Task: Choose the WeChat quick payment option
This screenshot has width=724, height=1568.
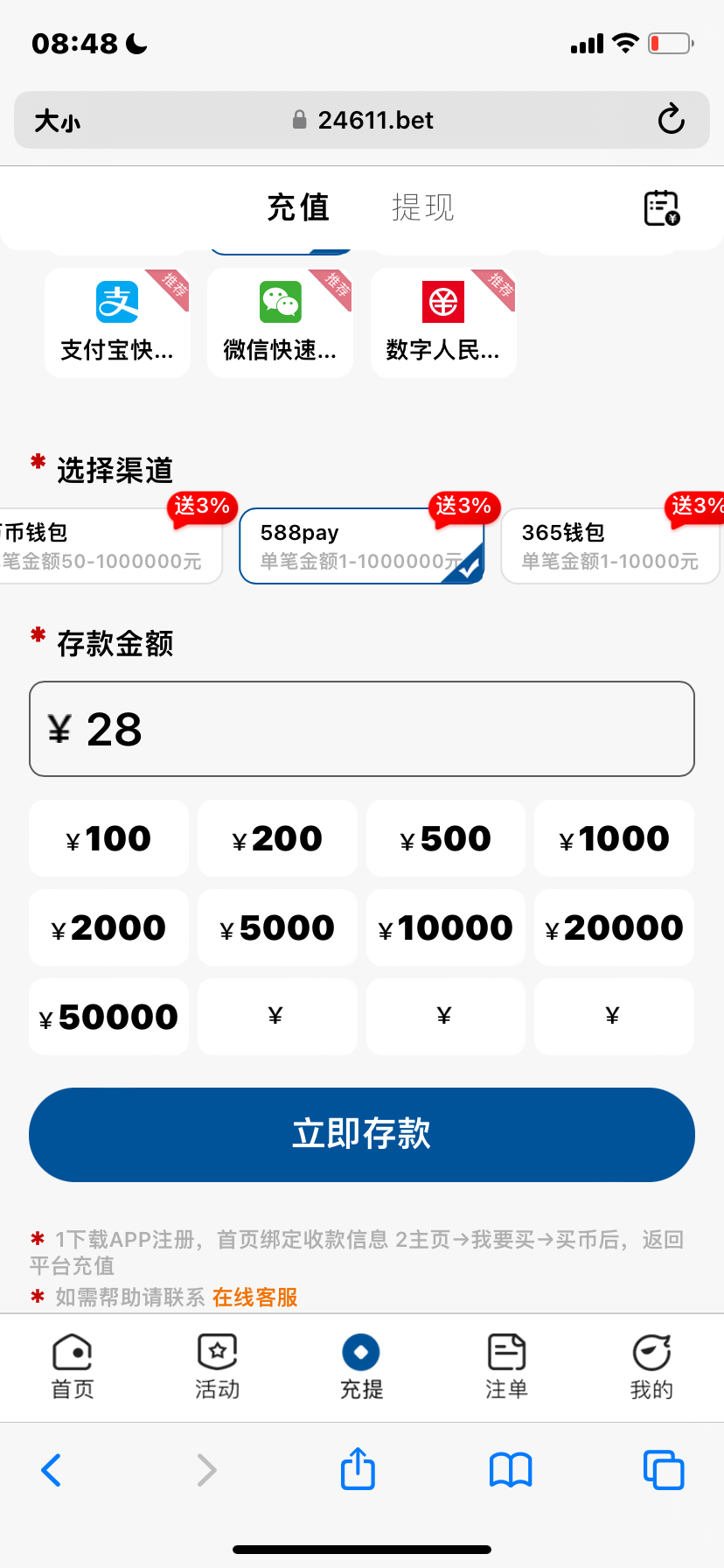Action: coord(280,322)
